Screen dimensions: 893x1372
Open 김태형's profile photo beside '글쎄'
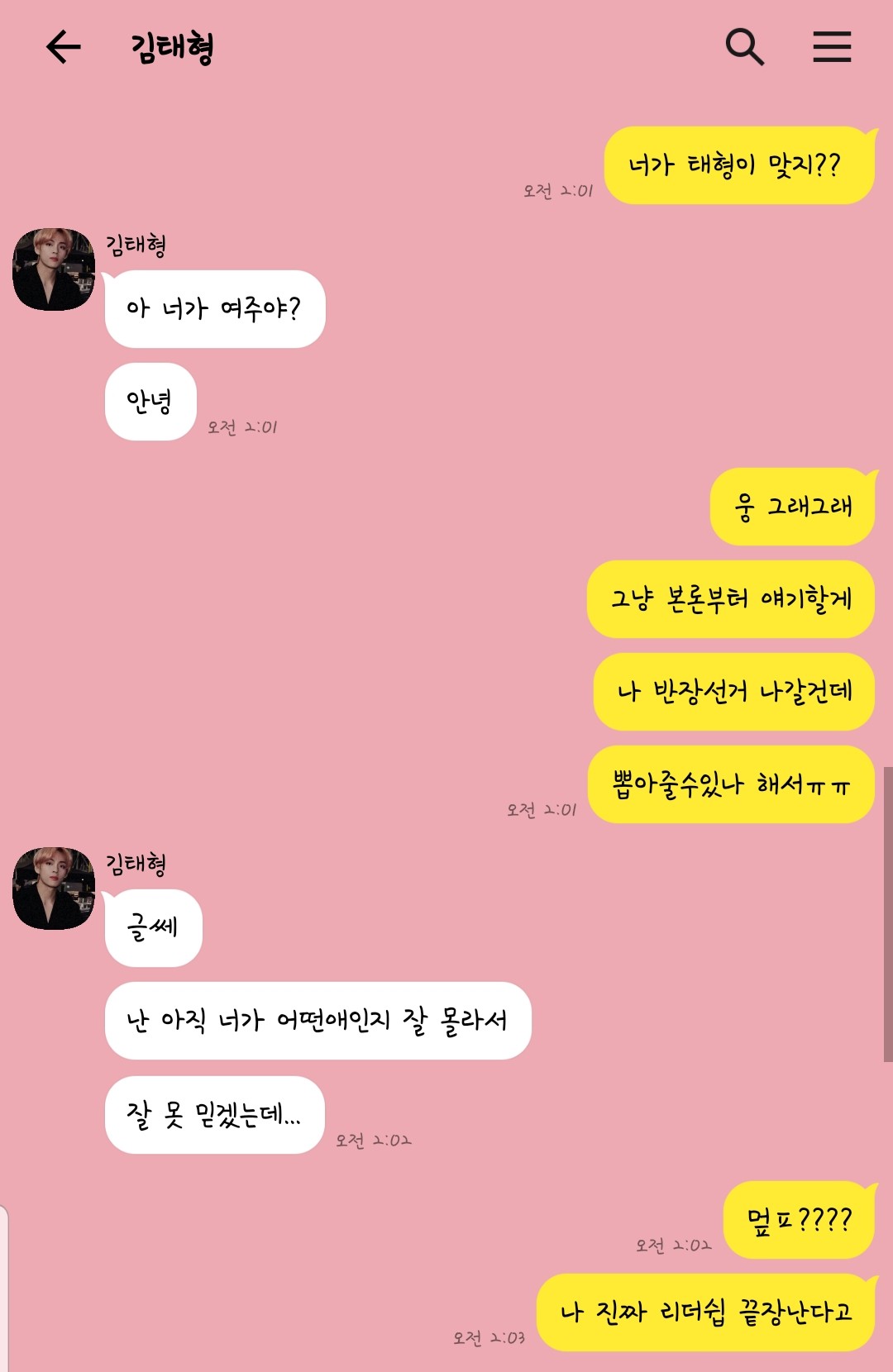[54, 888]
